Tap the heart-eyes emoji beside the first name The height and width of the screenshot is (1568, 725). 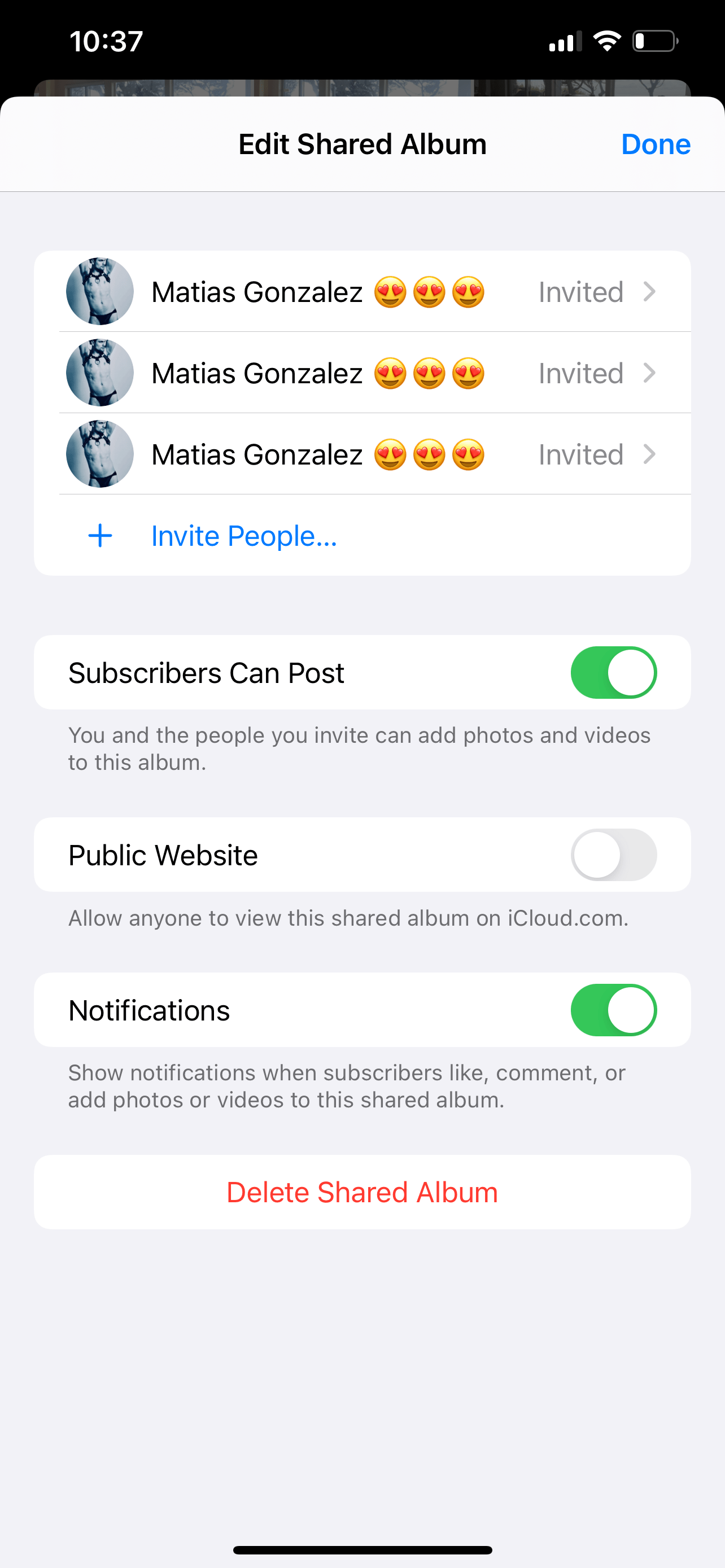tap(390, 292)
